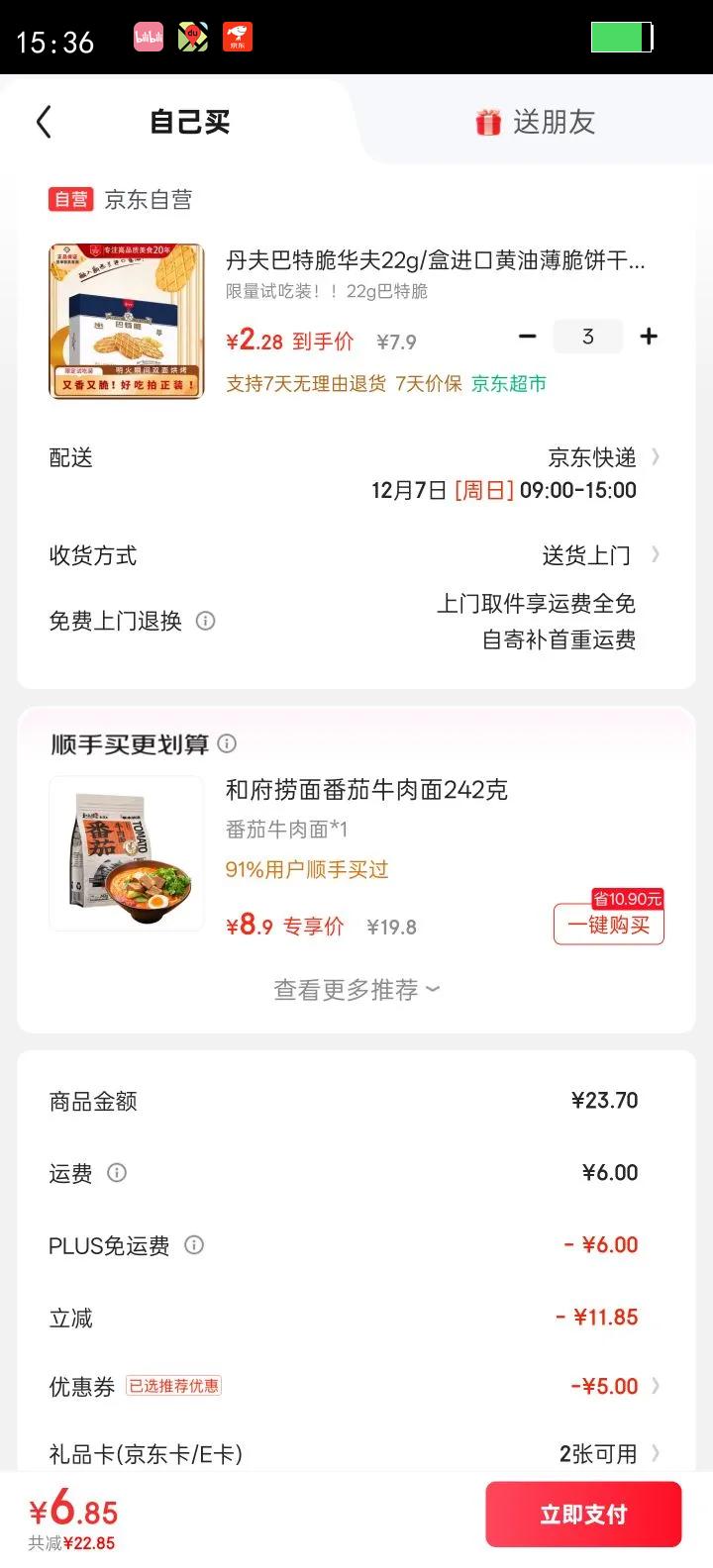Show the PLUS免运费 info tooltip
This screenshot has width=713, height=1568.
(x=194, y=1245)
